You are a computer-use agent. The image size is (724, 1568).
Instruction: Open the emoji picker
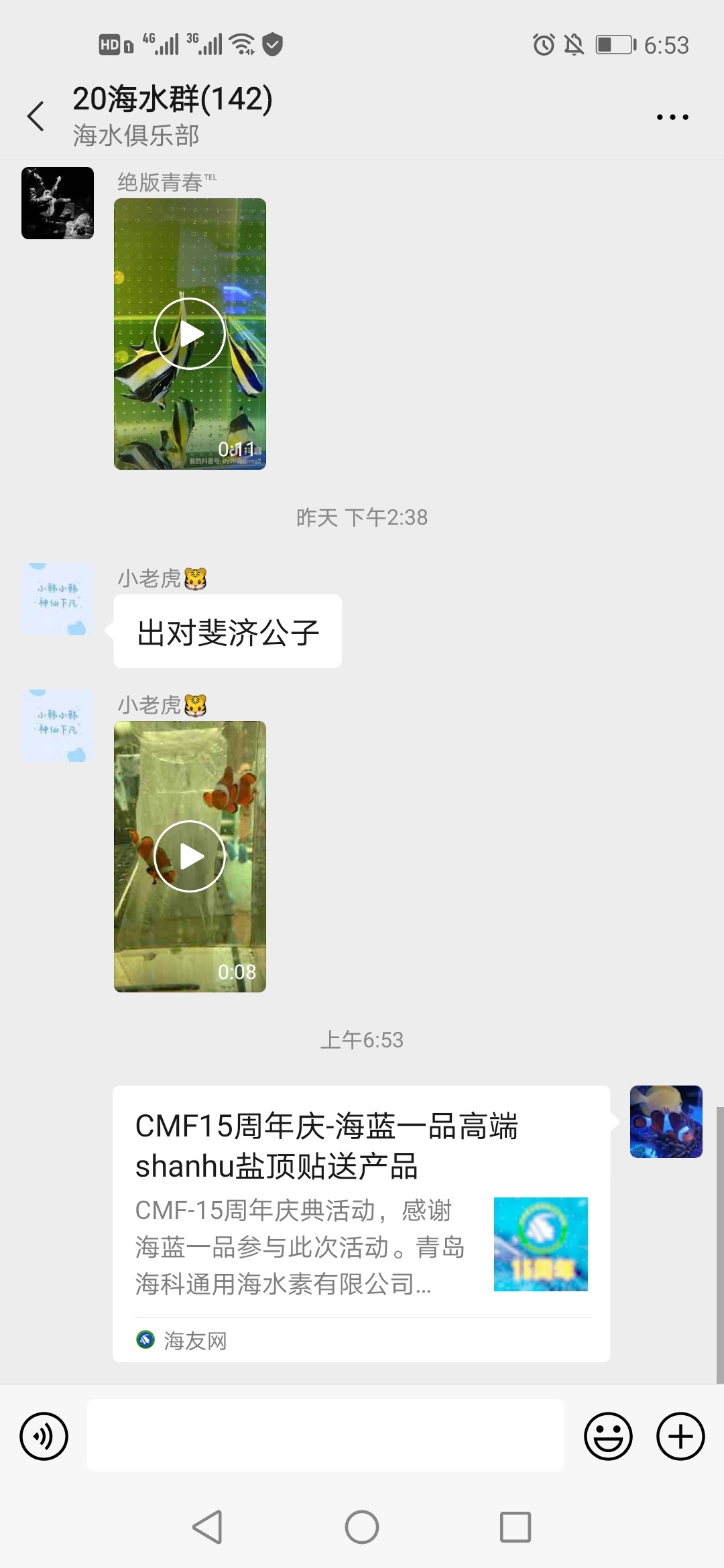pyautogui.click(x=608, y=1435)
